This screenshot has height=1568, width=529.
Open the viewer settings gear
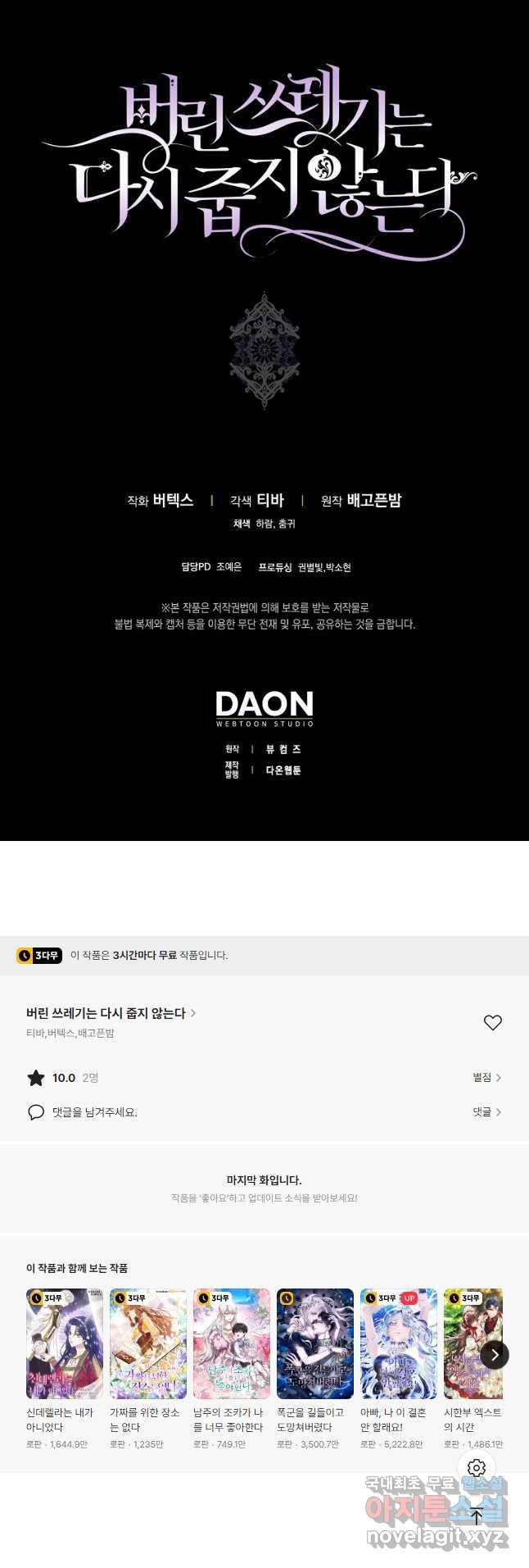477,1467
